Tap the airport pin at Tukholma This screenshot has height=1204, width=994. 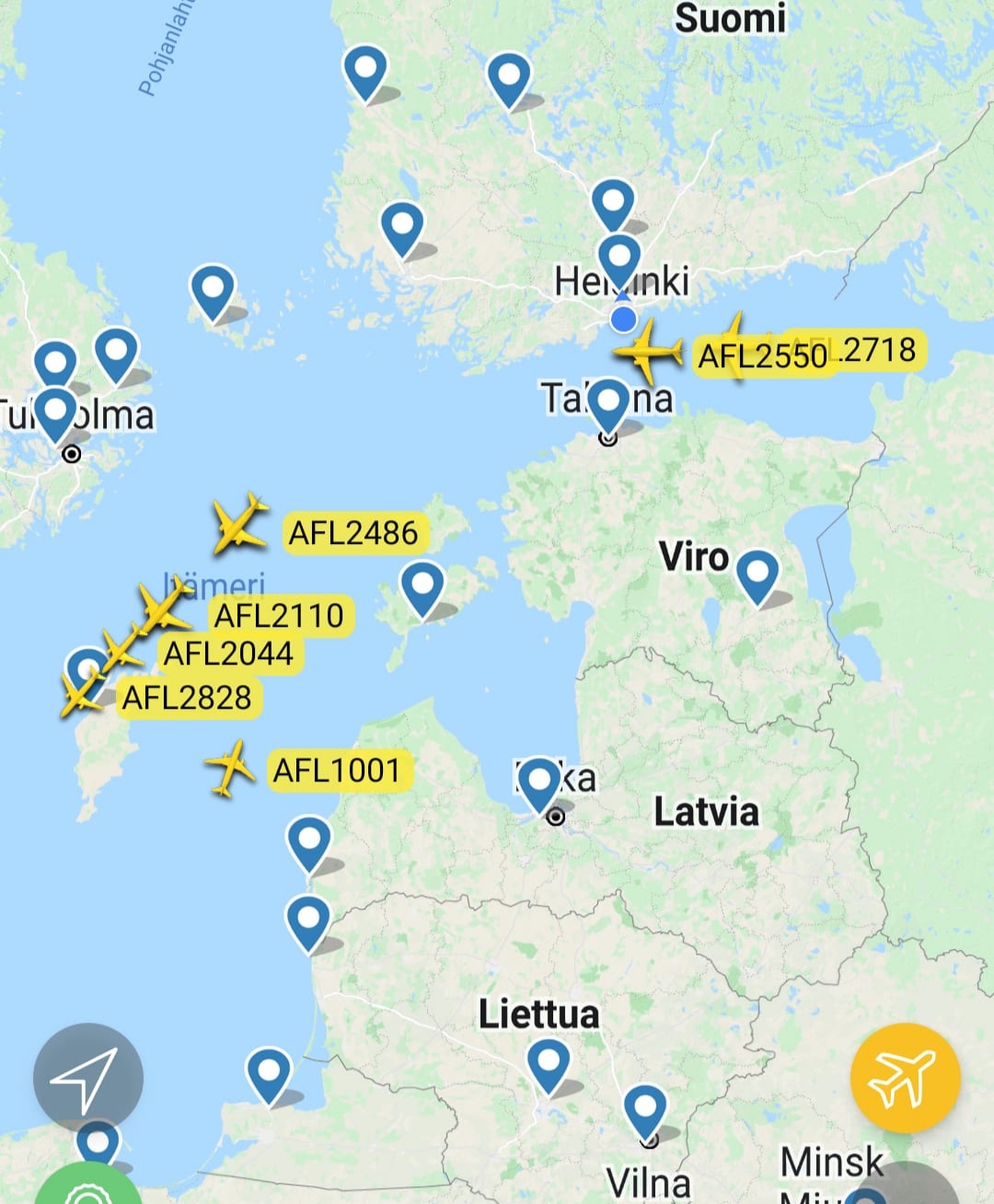[55, 411]
